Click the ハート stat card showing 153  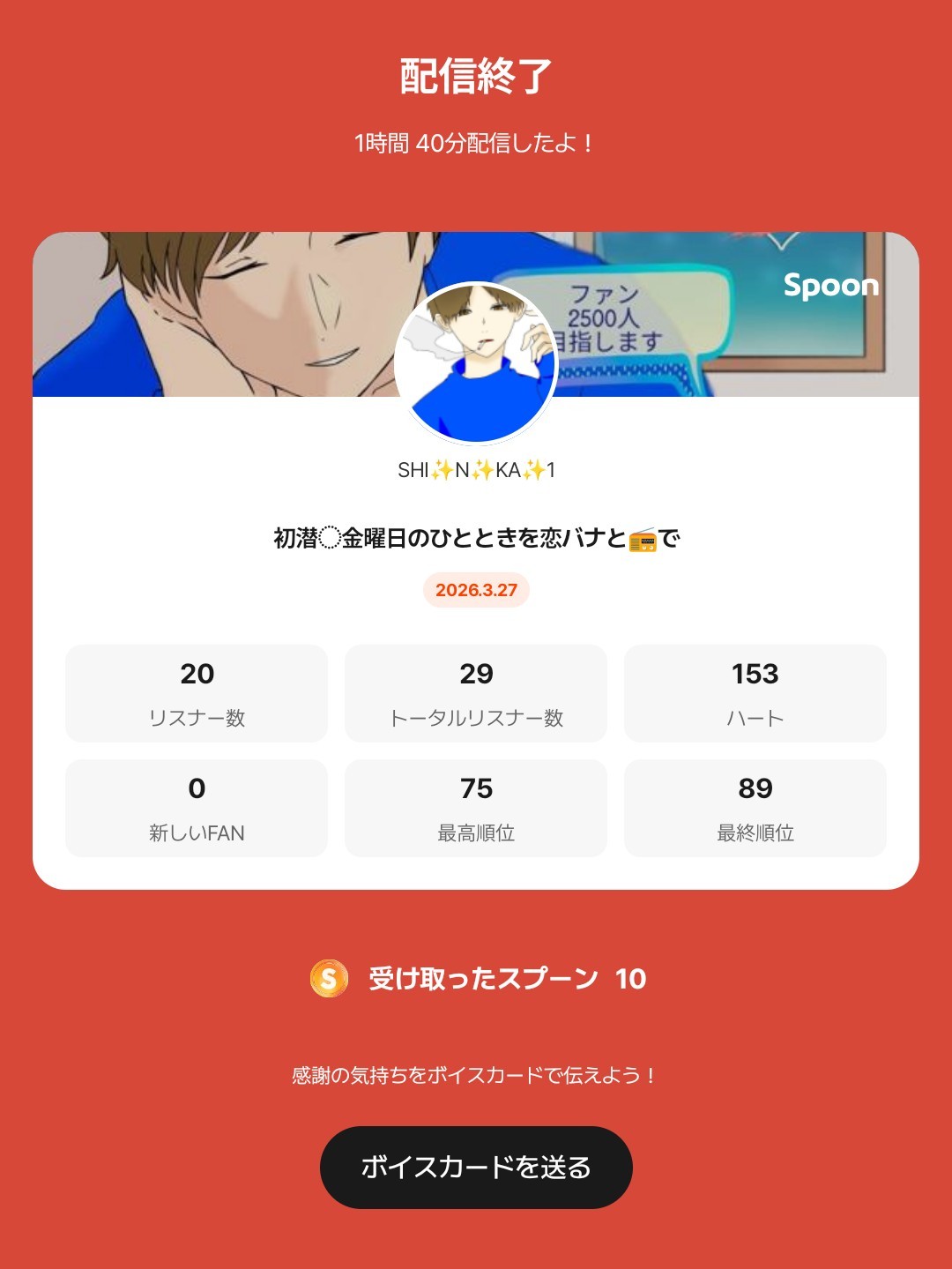pyautogui.click(x=755, y=691)
